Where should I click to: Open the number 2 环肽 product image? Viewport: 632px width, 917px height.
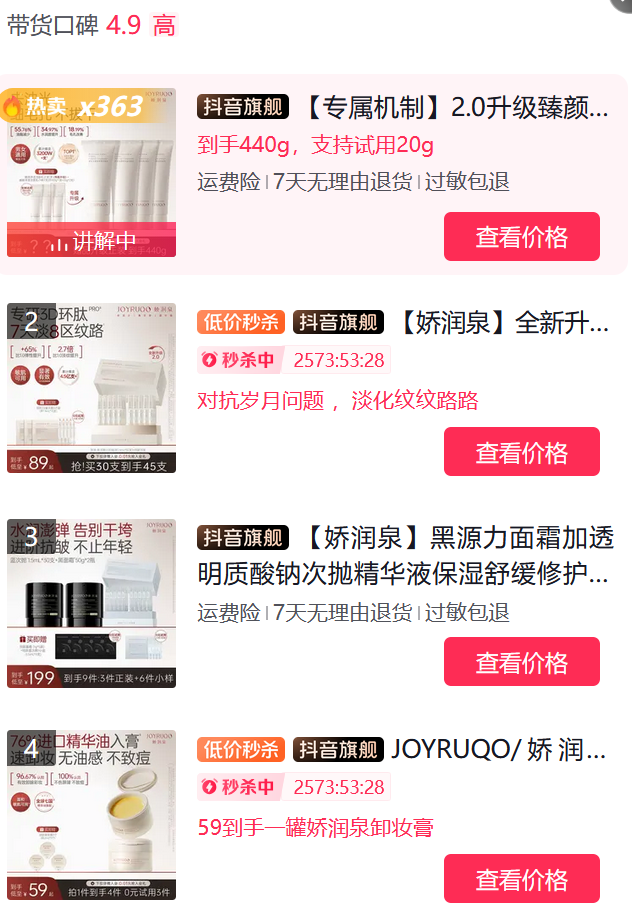[91, 388]
